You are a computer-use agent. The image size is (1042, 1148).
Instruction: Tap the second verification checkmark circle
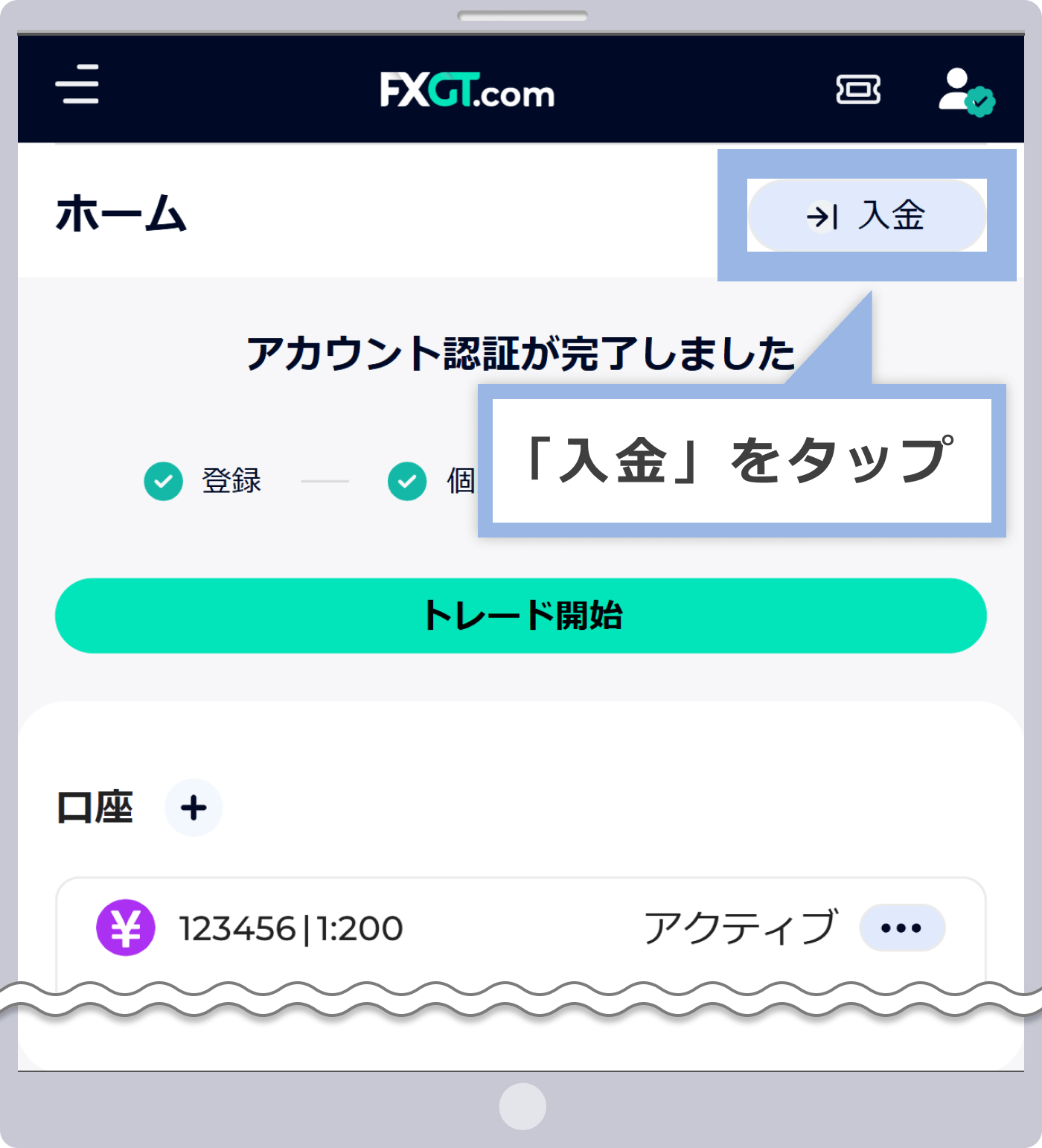pos(407,481)
